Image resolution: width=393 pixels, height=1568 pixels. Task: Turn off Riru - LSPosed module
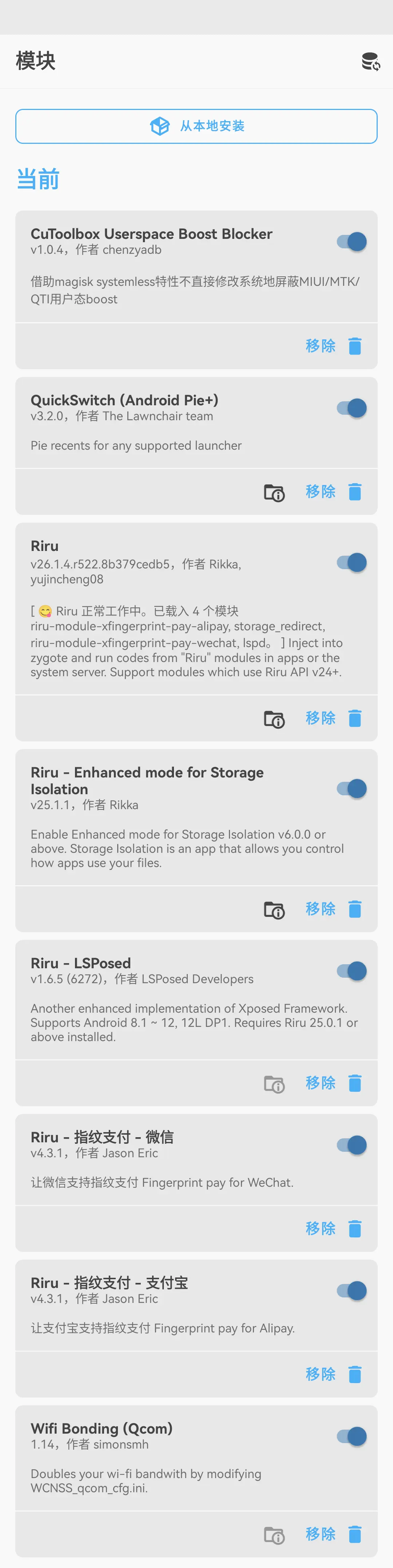(x=352, y=971)
